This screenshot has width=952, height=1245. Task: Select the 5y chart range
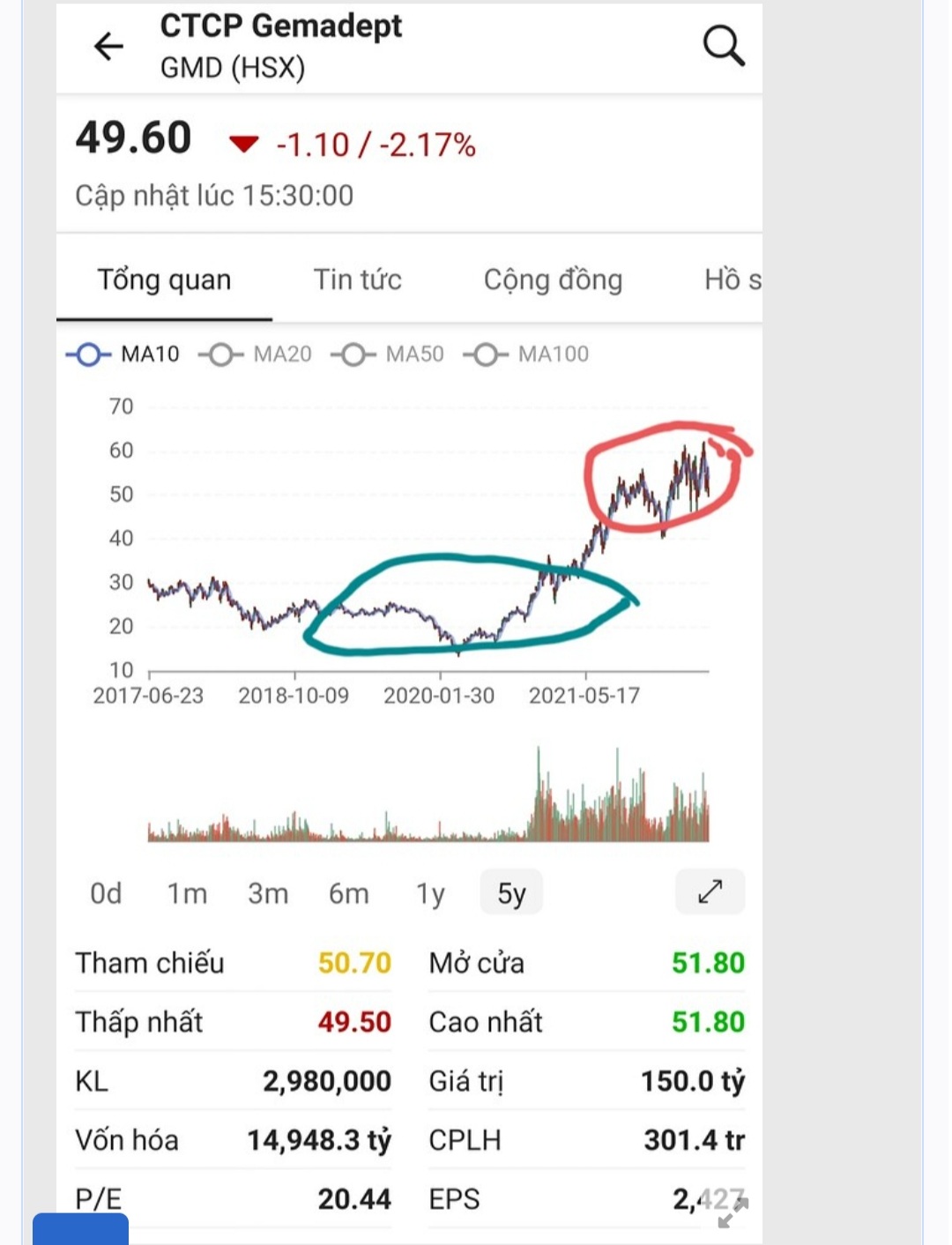511,893
